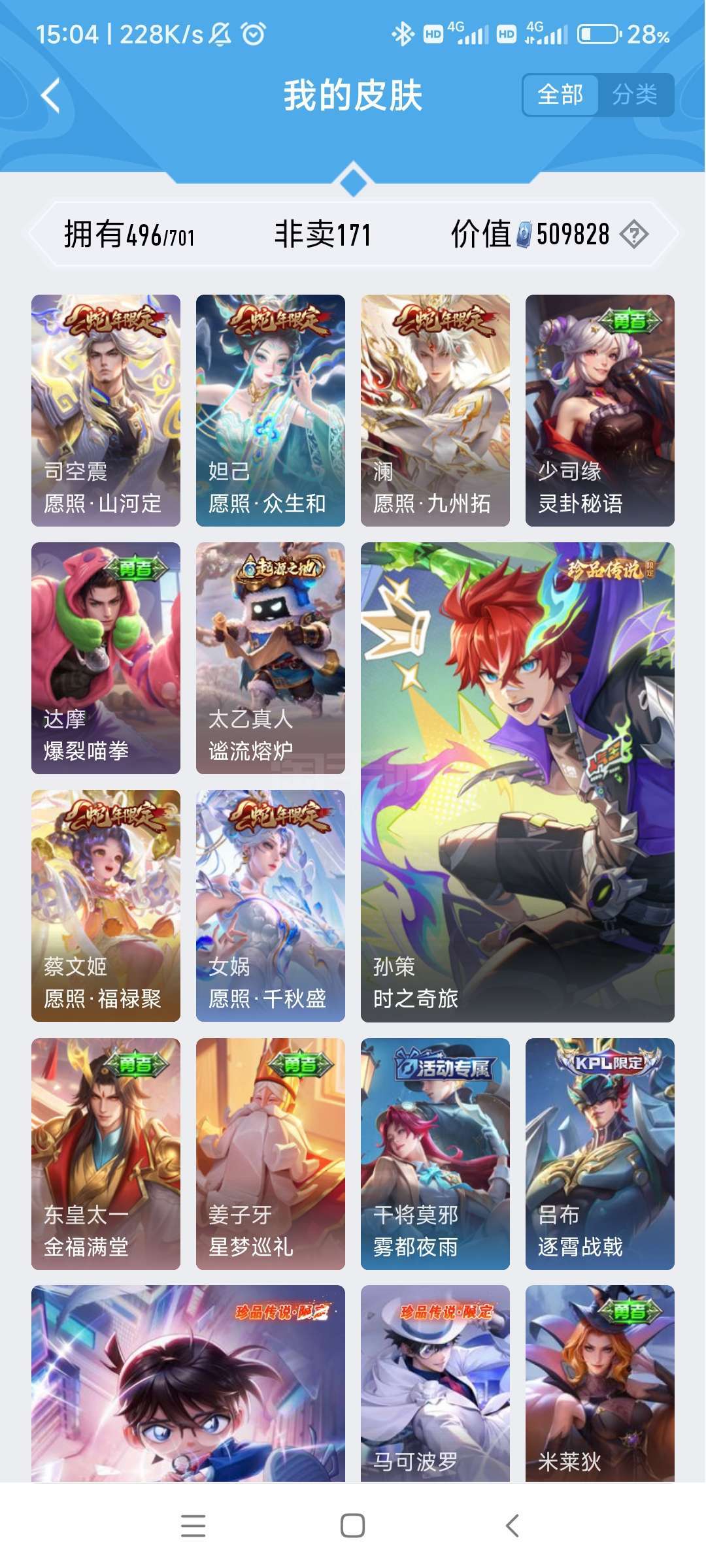Tap the system home button

(353, 1526)
